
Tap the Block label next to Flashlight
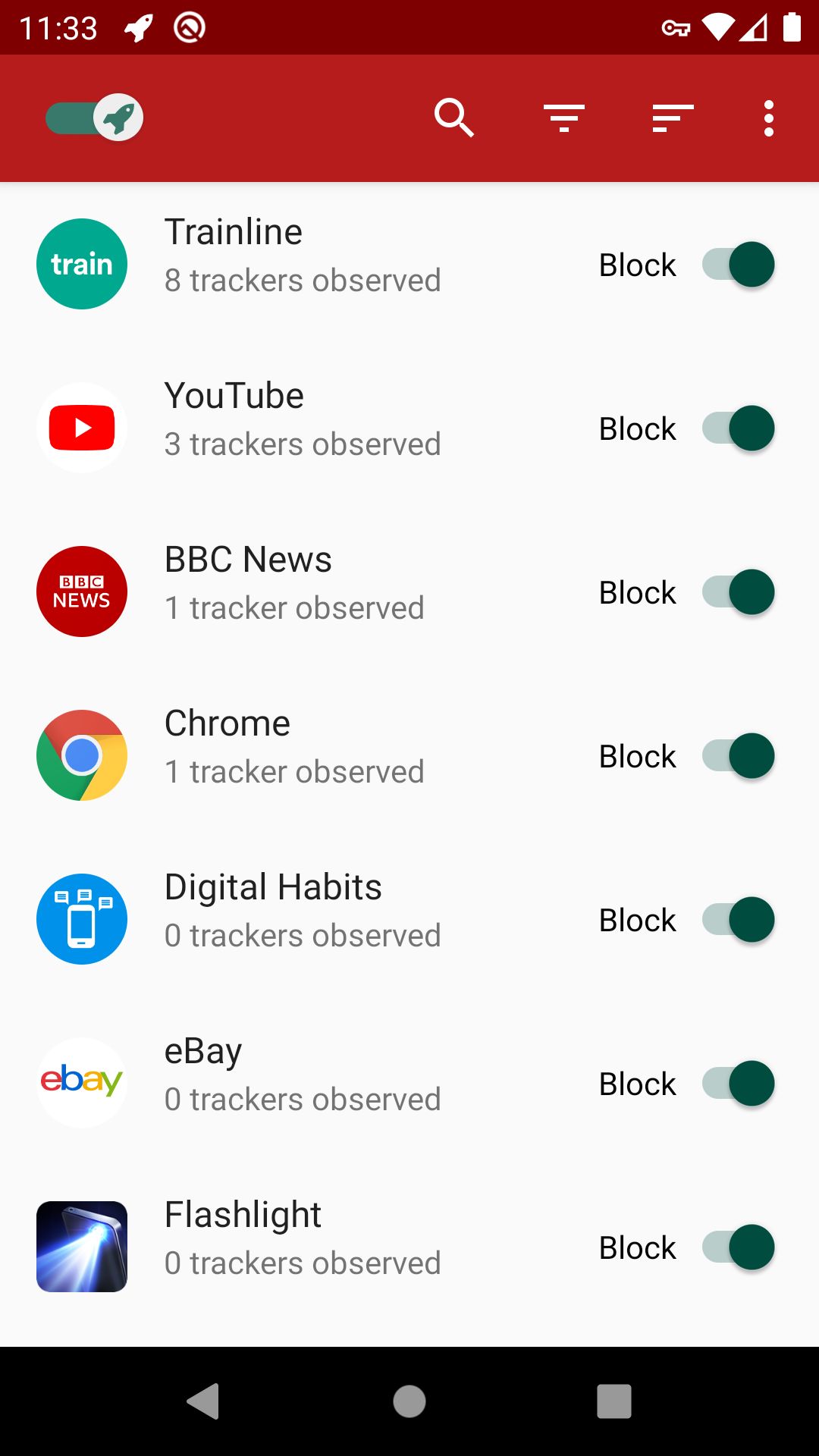pyautogui.click(x=636, y=1247)
